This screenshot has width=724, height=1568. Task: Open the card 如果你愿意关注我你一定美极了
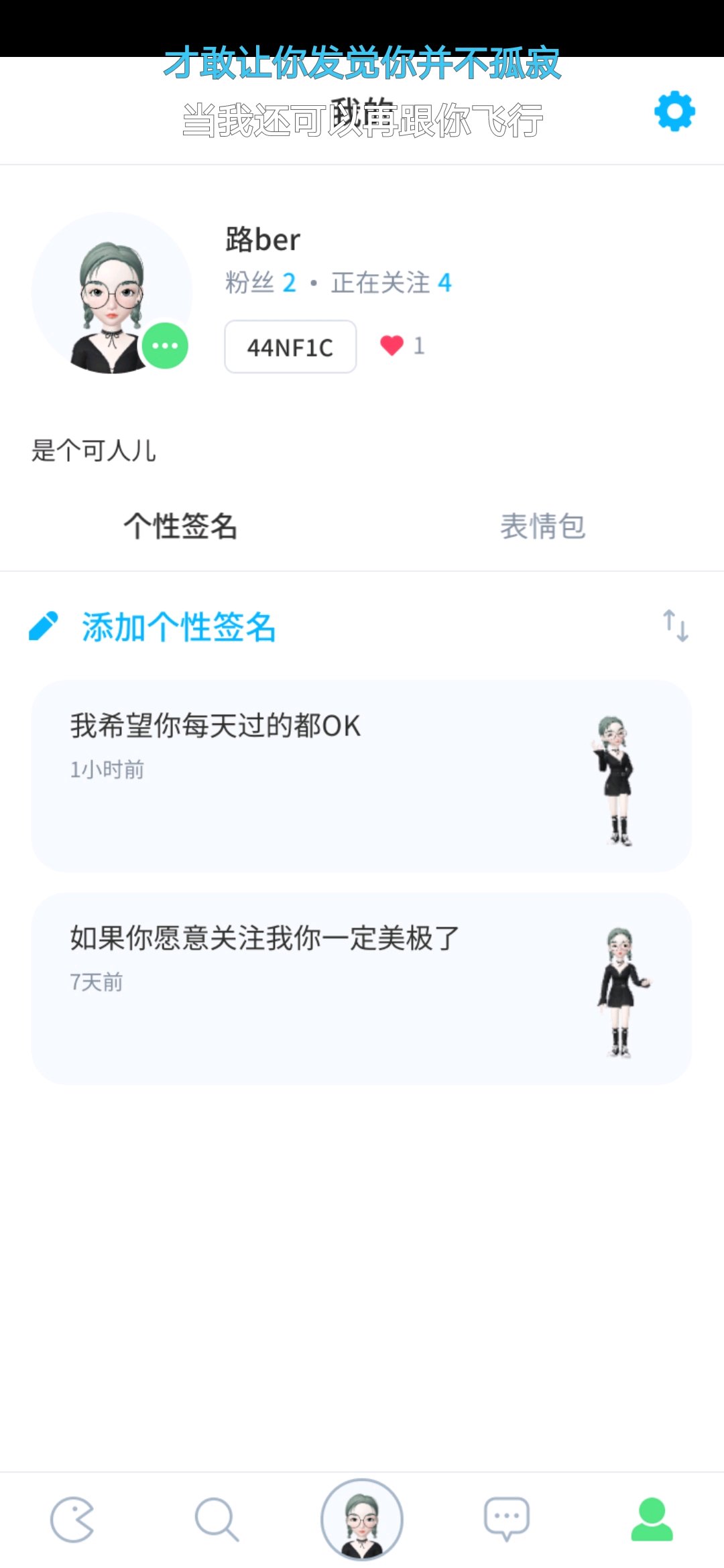(361, 988)
